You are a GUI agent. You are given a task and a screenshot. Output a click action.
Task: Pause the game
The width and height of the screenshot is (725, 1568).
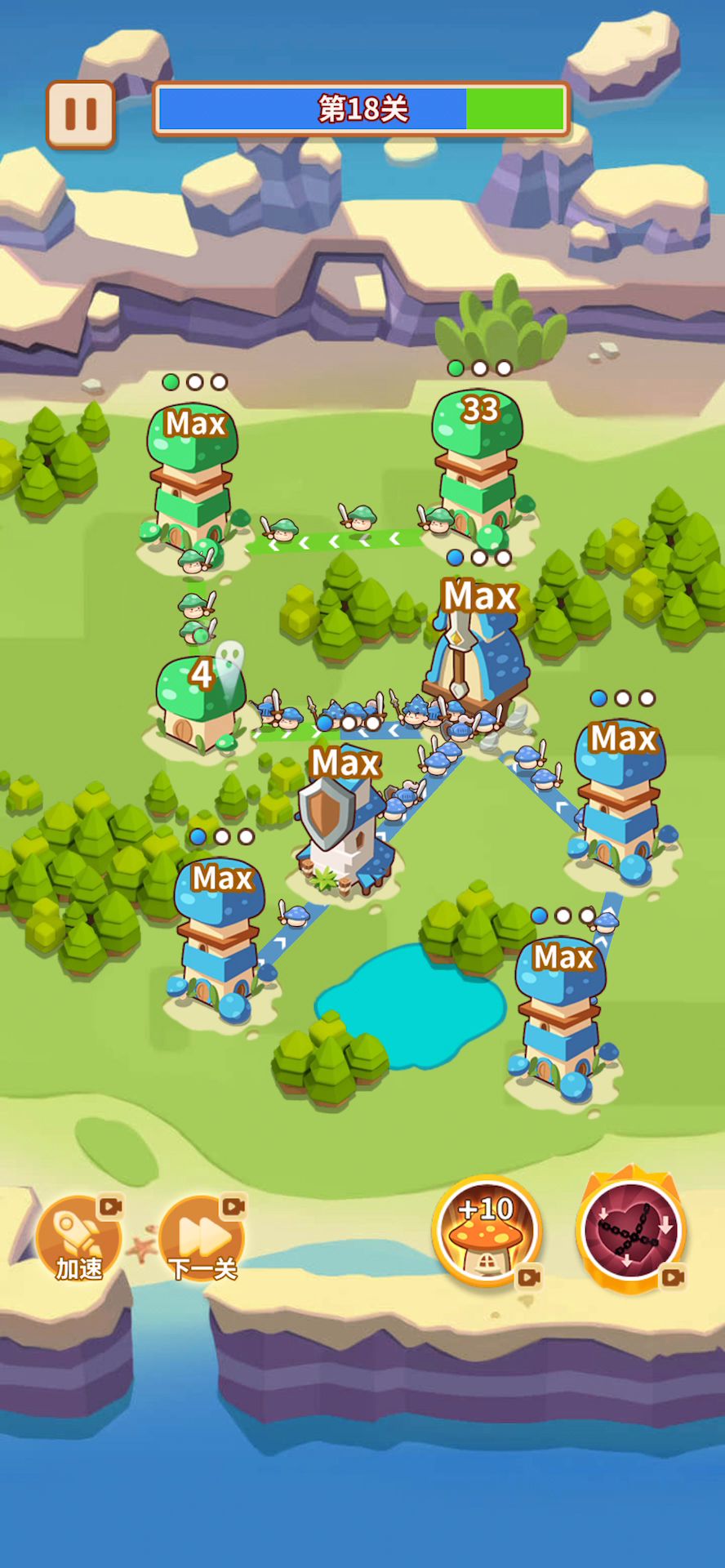tap(80, 114)
